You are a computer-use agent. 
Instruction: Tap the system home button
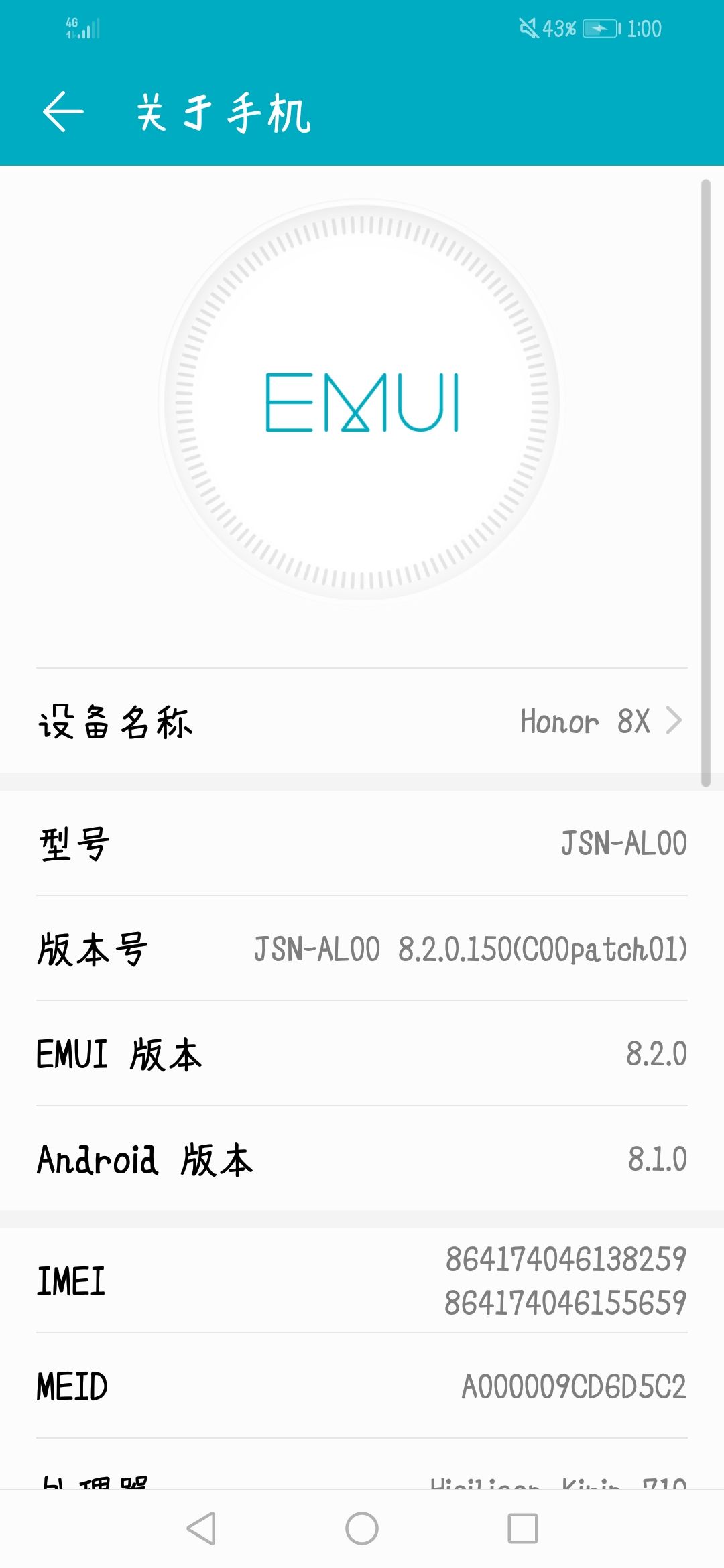pyautogui.click(x=362, y=1528)
